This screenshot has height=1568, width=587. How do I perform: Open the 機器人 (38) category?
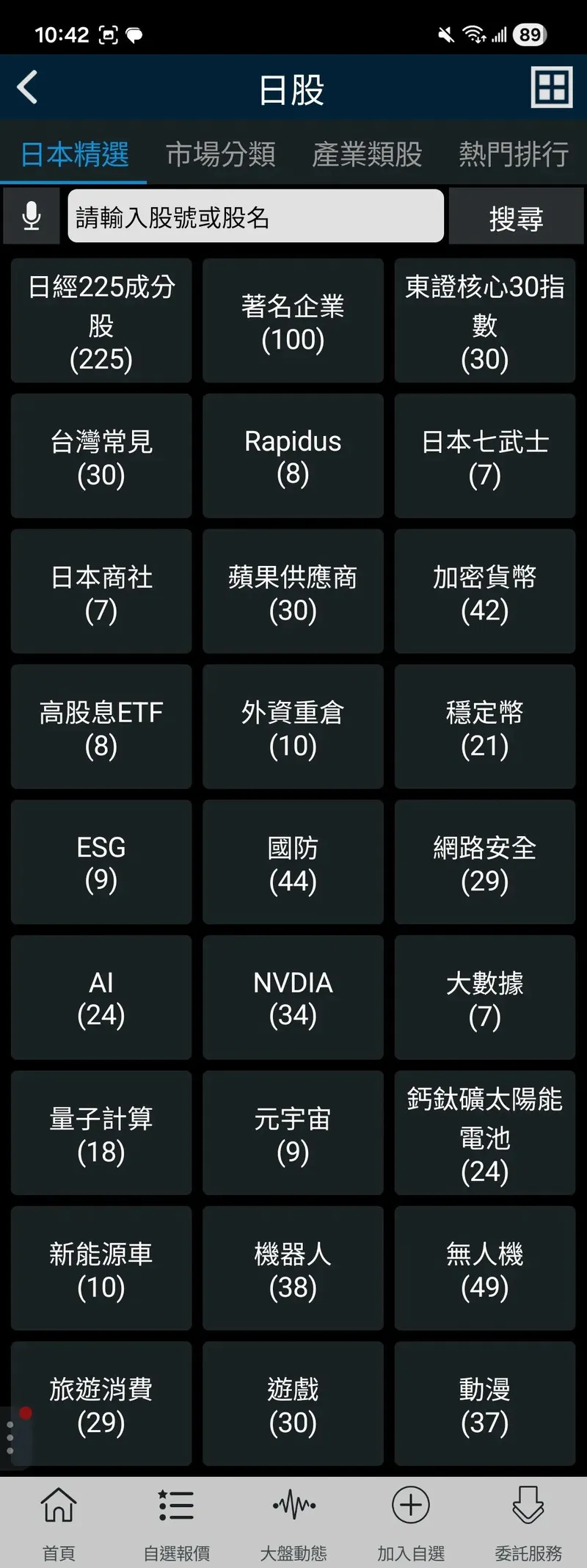click(x=293, y=1268)
